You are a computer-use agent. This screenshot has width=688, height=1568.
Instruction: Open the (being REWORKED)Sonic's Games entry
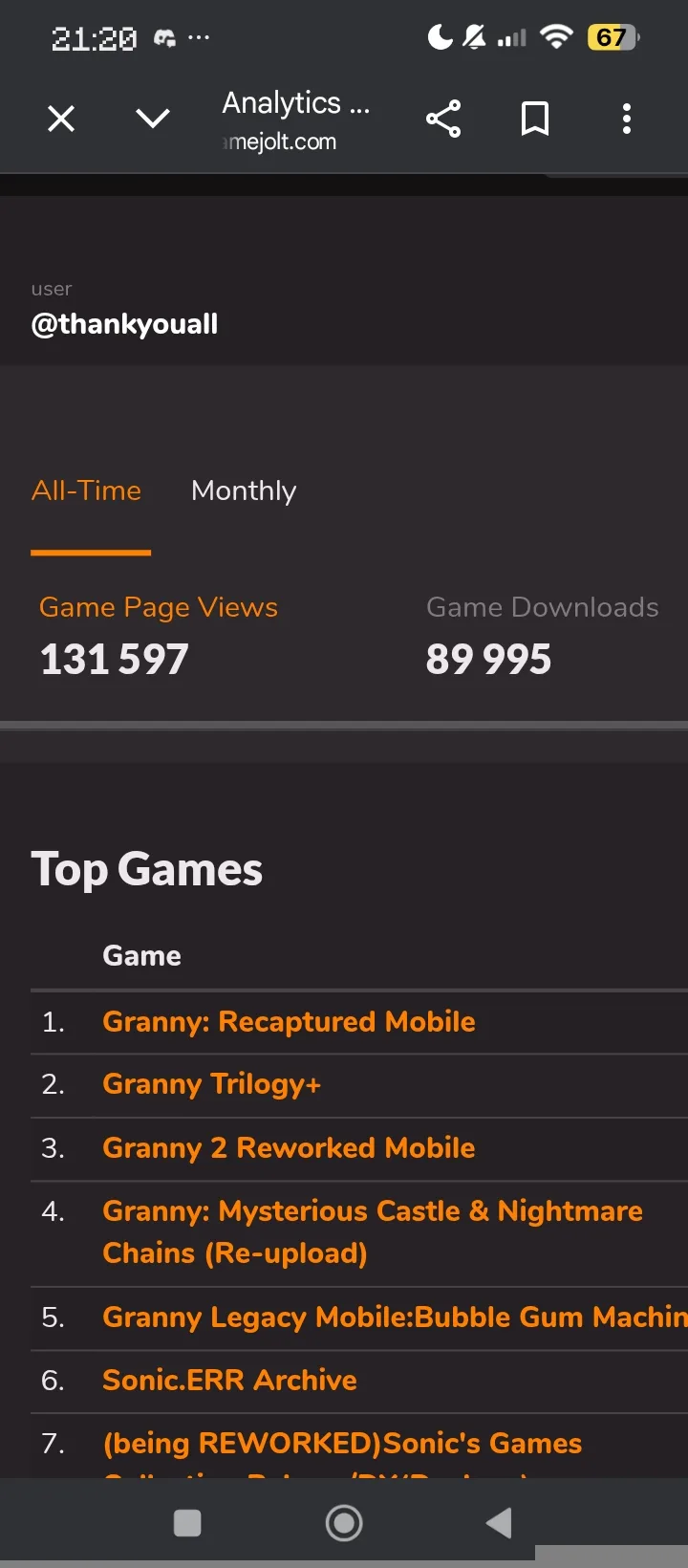click(342, 1443)
